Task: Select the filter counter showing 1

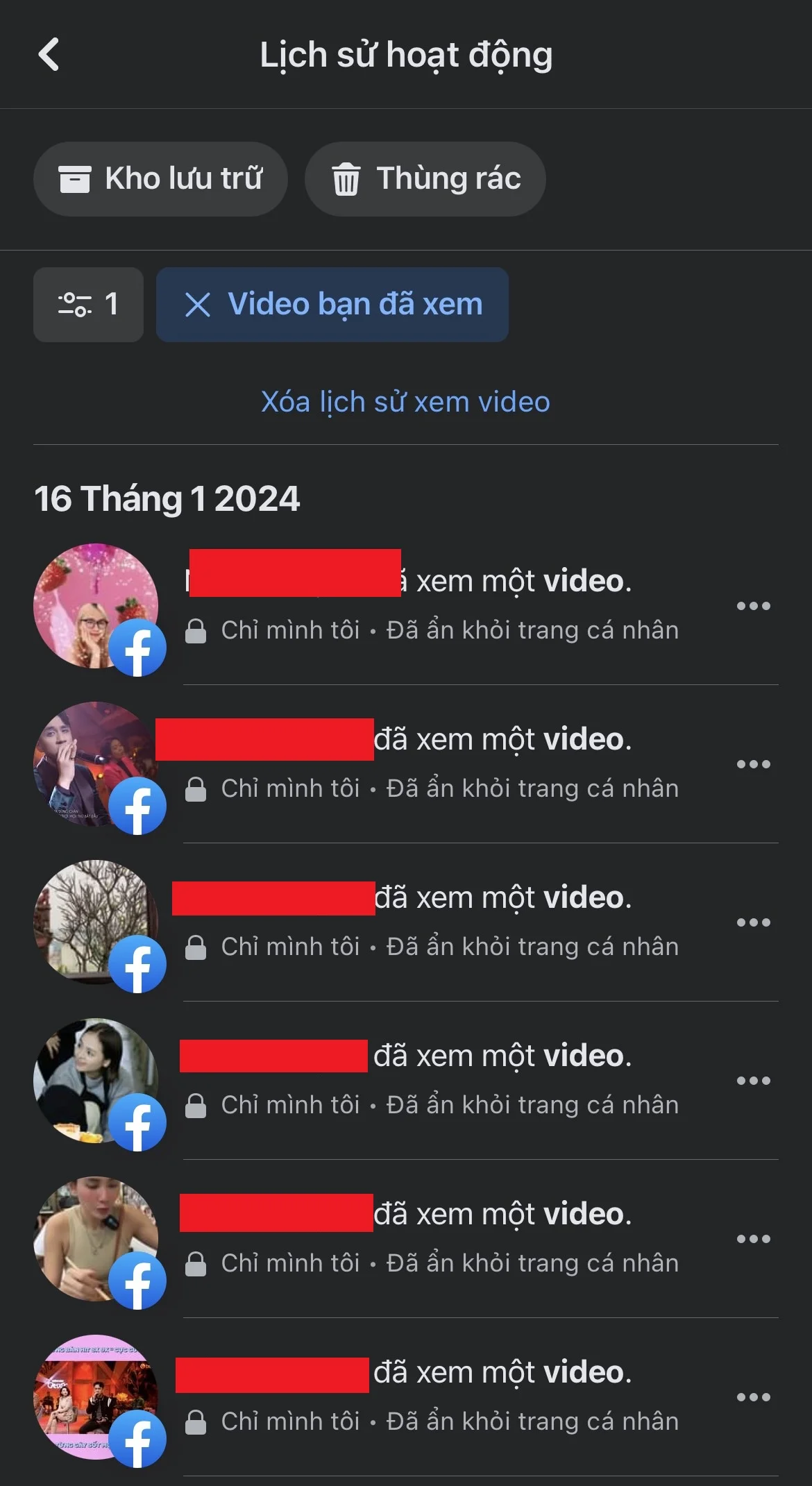Action: pos(88,304)
